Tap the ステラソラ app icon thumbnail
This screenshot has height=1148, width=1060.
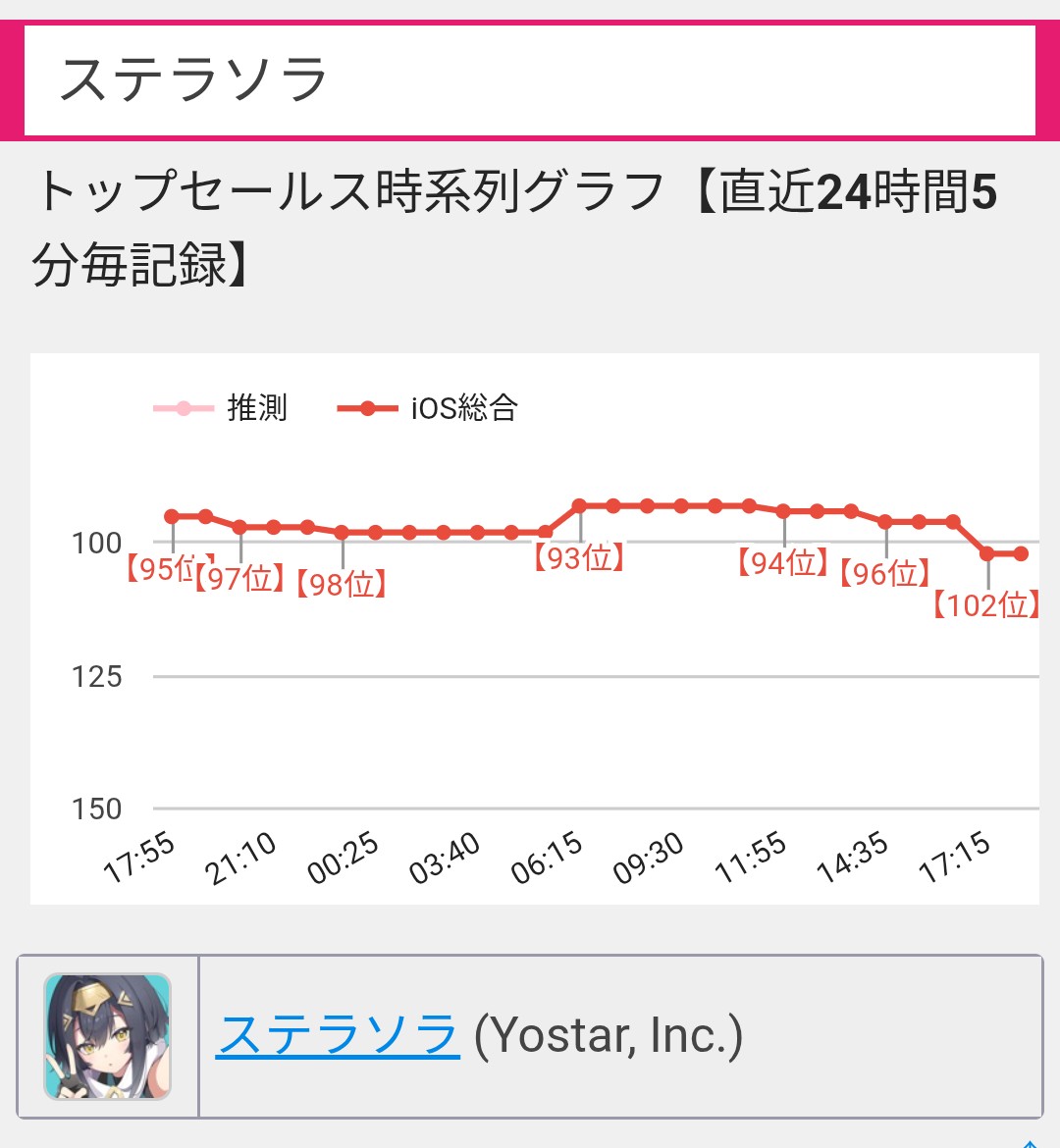pyautogui.click(x=107, y=1036)
